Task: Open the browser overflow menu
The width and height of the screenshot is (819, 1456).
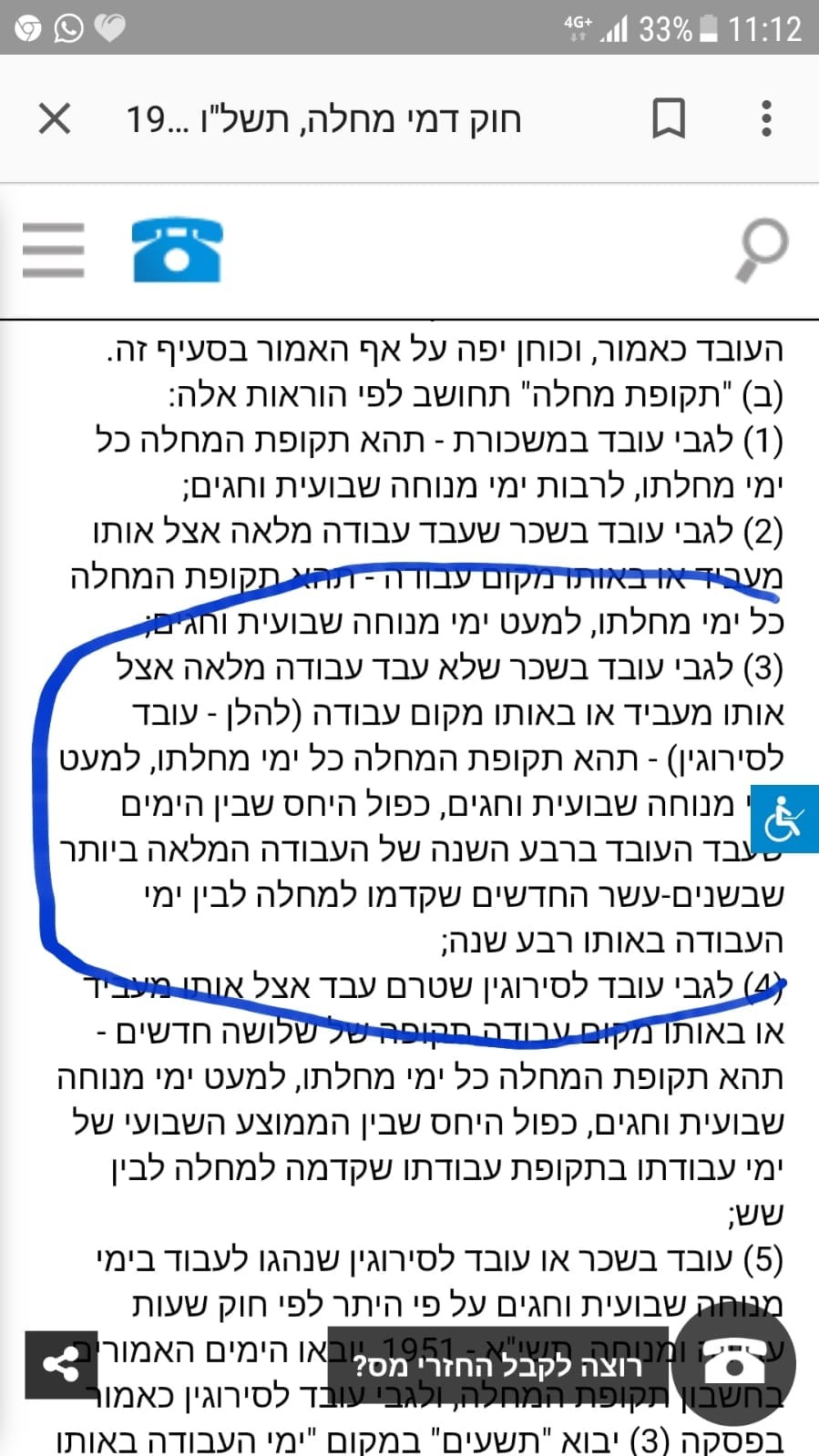Action: point(766,118)
